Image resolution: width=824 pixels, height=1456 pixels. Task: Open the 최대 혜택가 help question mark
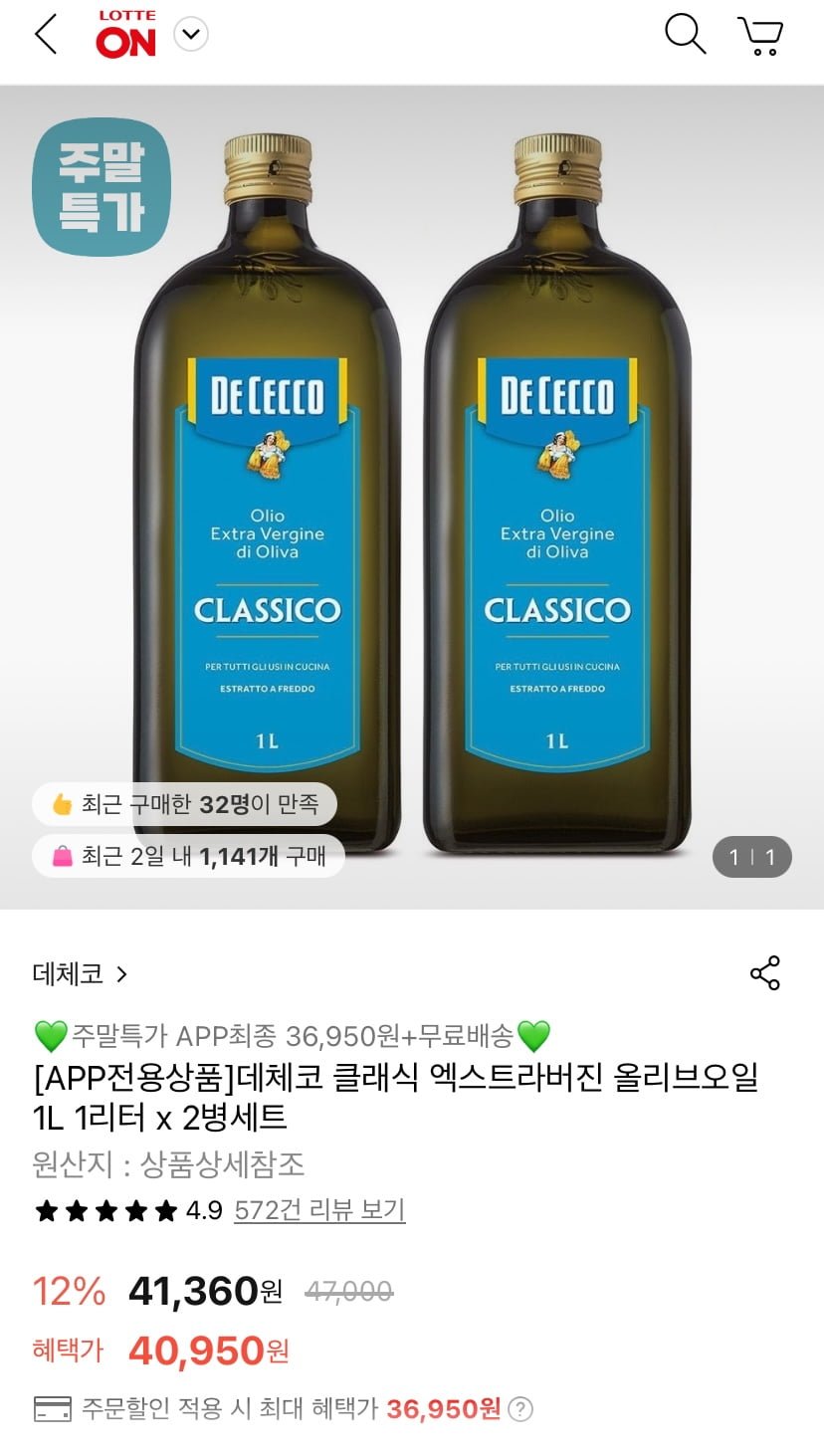click(520, 1409)
